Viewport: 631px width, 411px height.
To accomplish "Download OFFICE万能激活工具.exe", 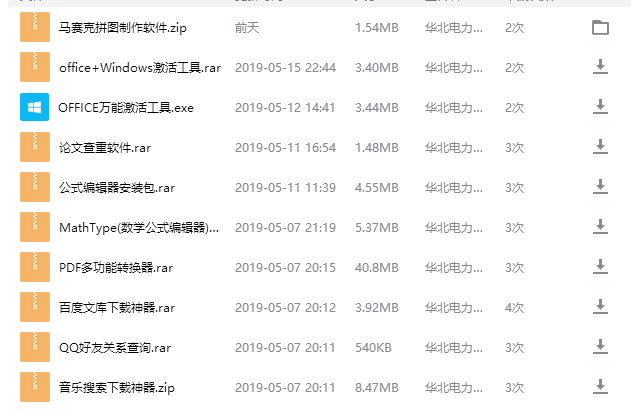I will pos(600,107).
